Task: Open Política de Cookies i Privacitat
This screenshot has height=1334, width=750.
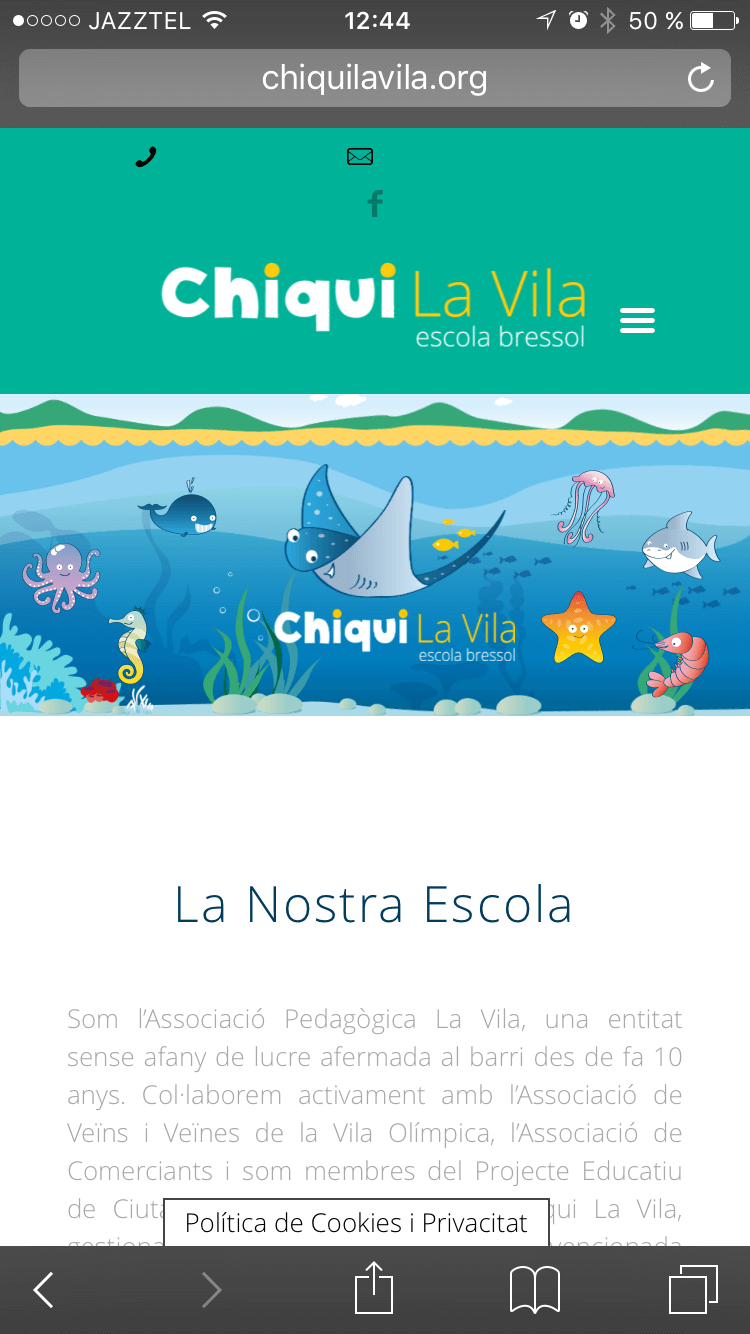Action: (356, 1223)
